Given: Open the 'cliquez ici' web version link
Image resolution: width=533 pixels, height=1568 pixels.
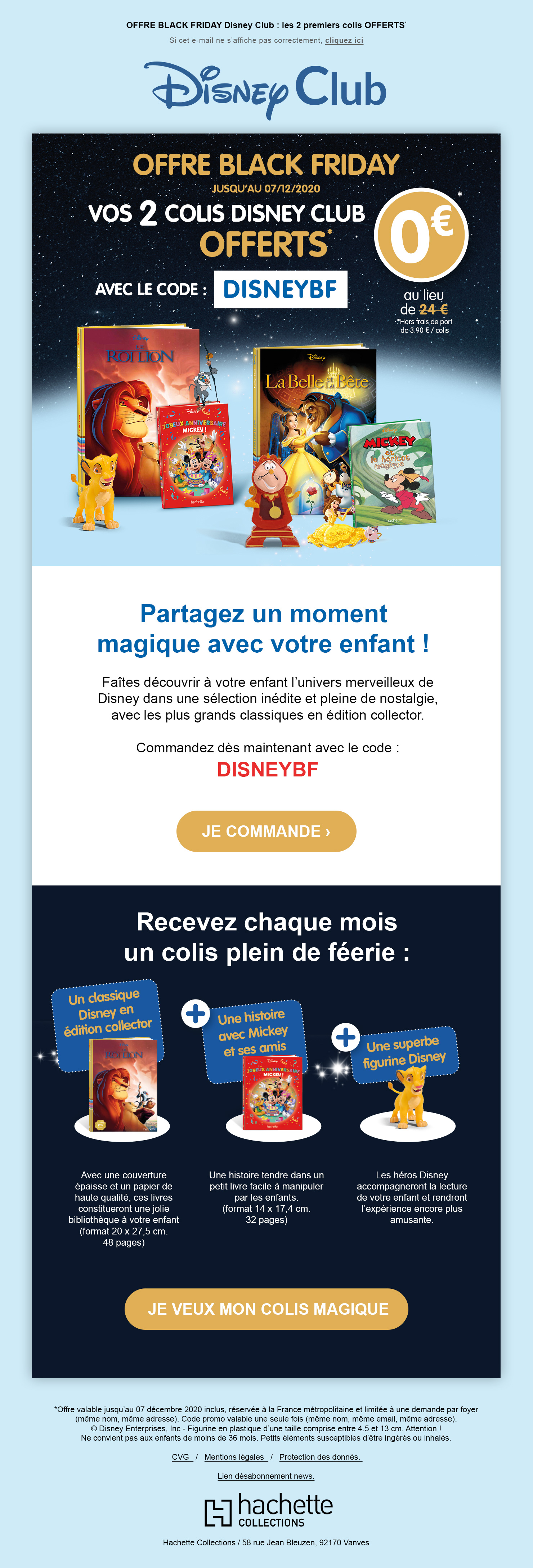Looking at the screenshot, I should [x=344, y=40].
